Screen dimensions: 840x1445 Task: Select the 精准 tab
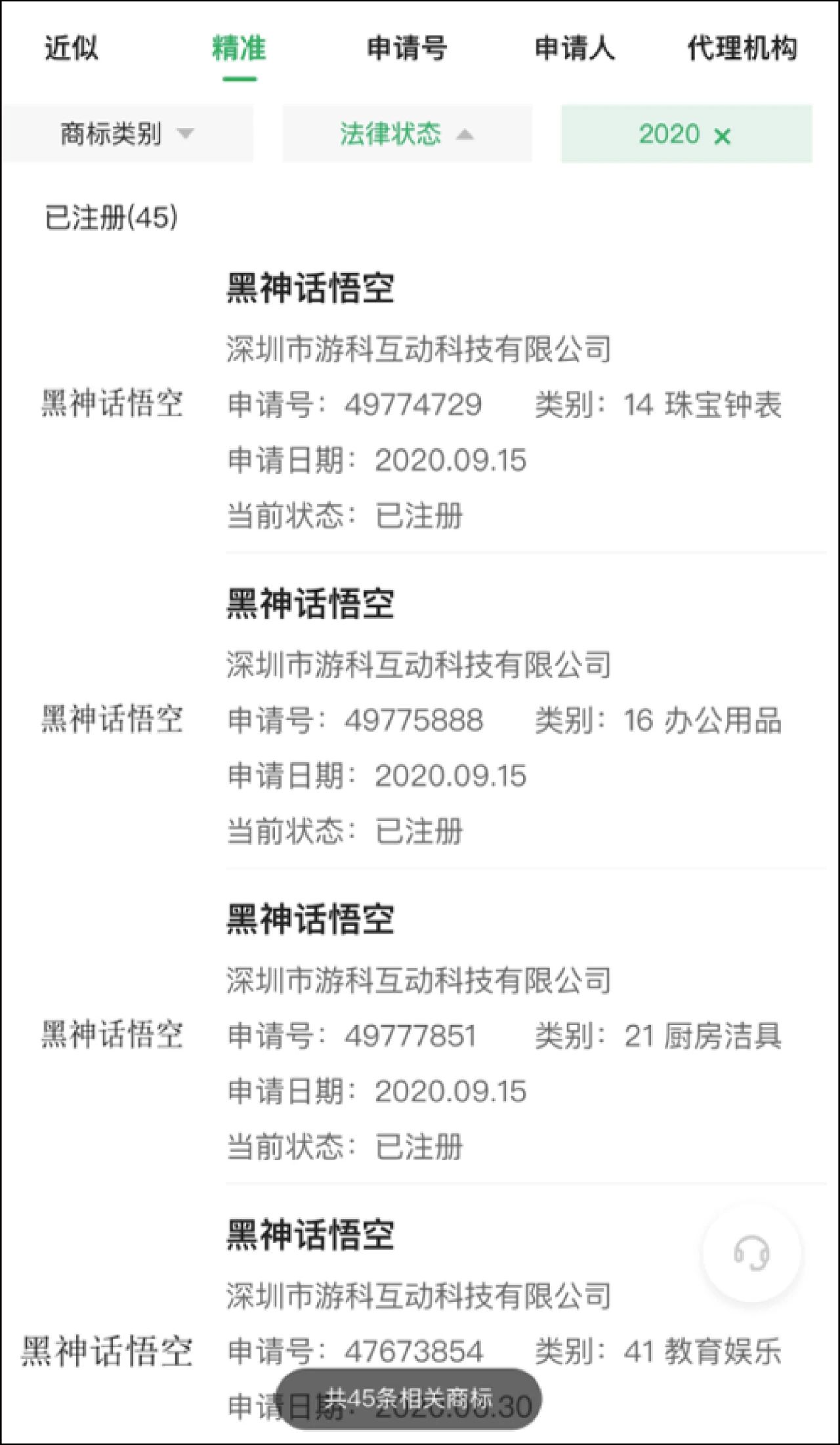pos(240,48)
